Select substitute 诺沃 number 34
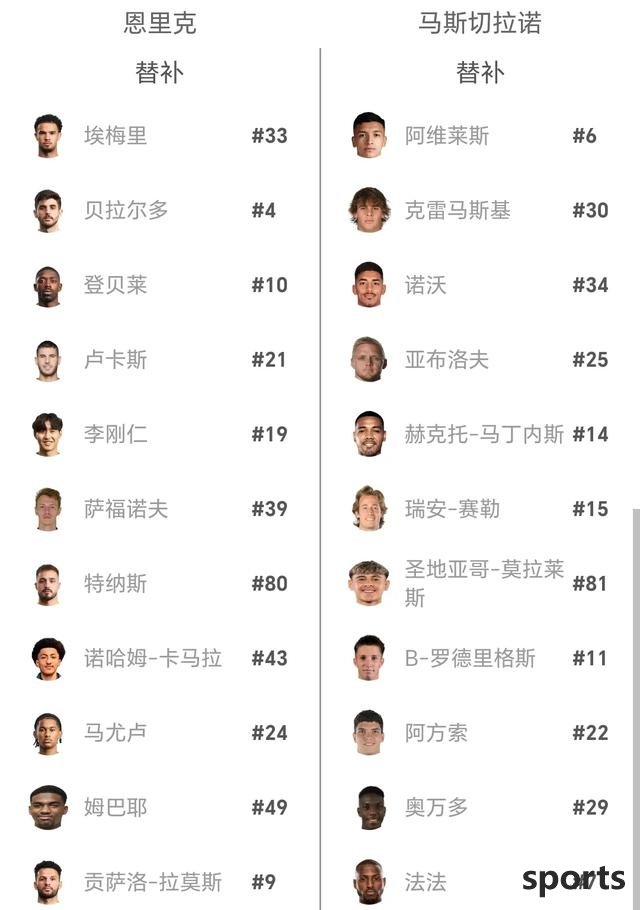Screen dimensions: 640x910 click(425, 285)
